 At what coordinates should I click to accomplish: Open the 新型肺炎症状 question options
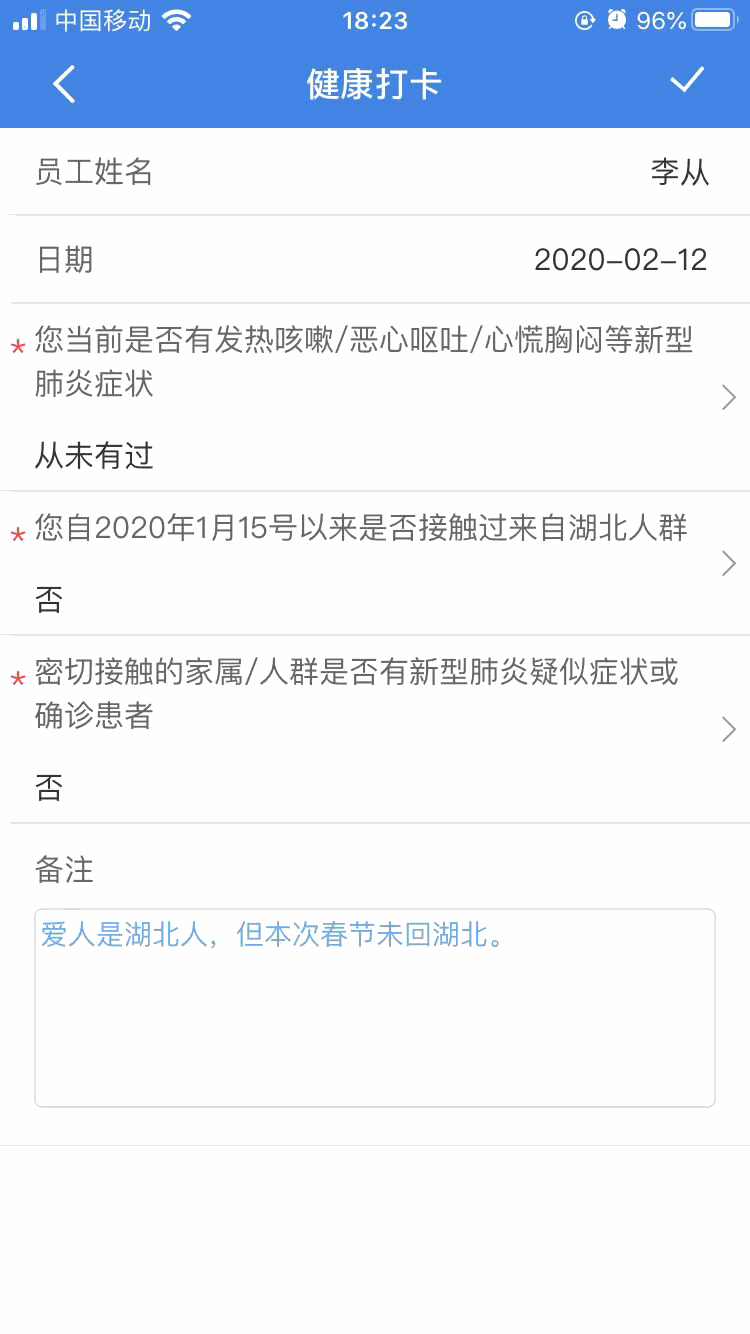click(728, 398)
